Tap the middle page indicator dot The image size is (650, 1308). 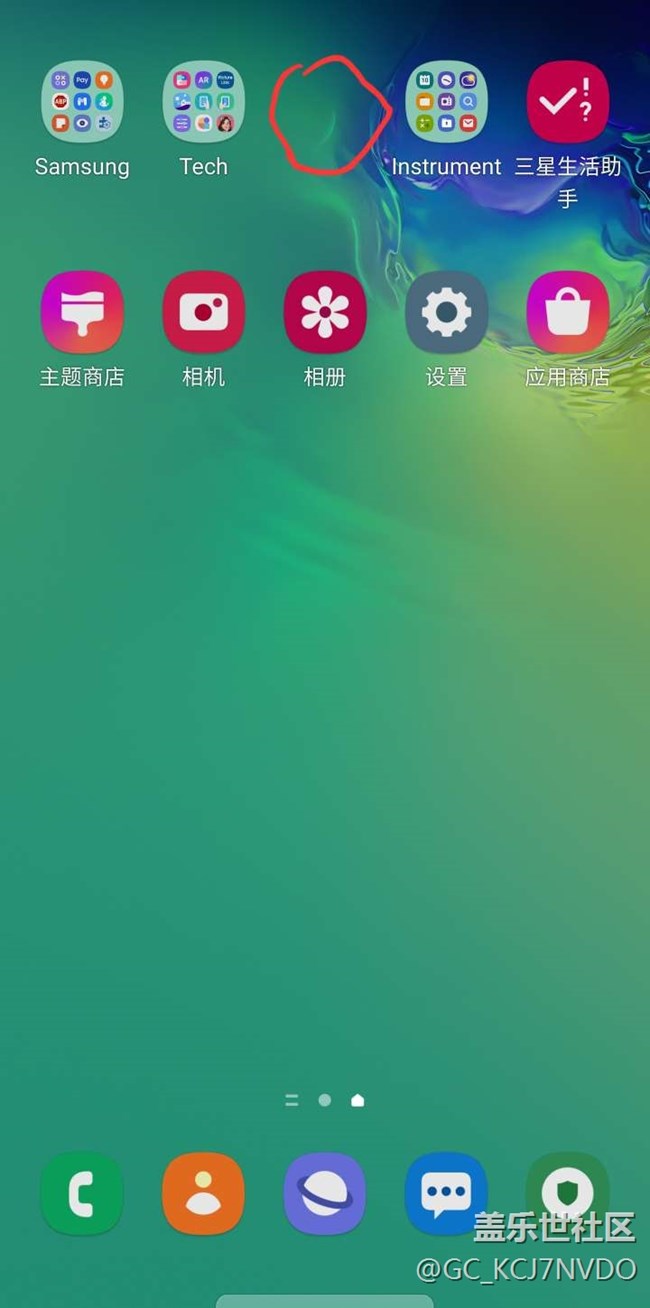pos(324,1100)
